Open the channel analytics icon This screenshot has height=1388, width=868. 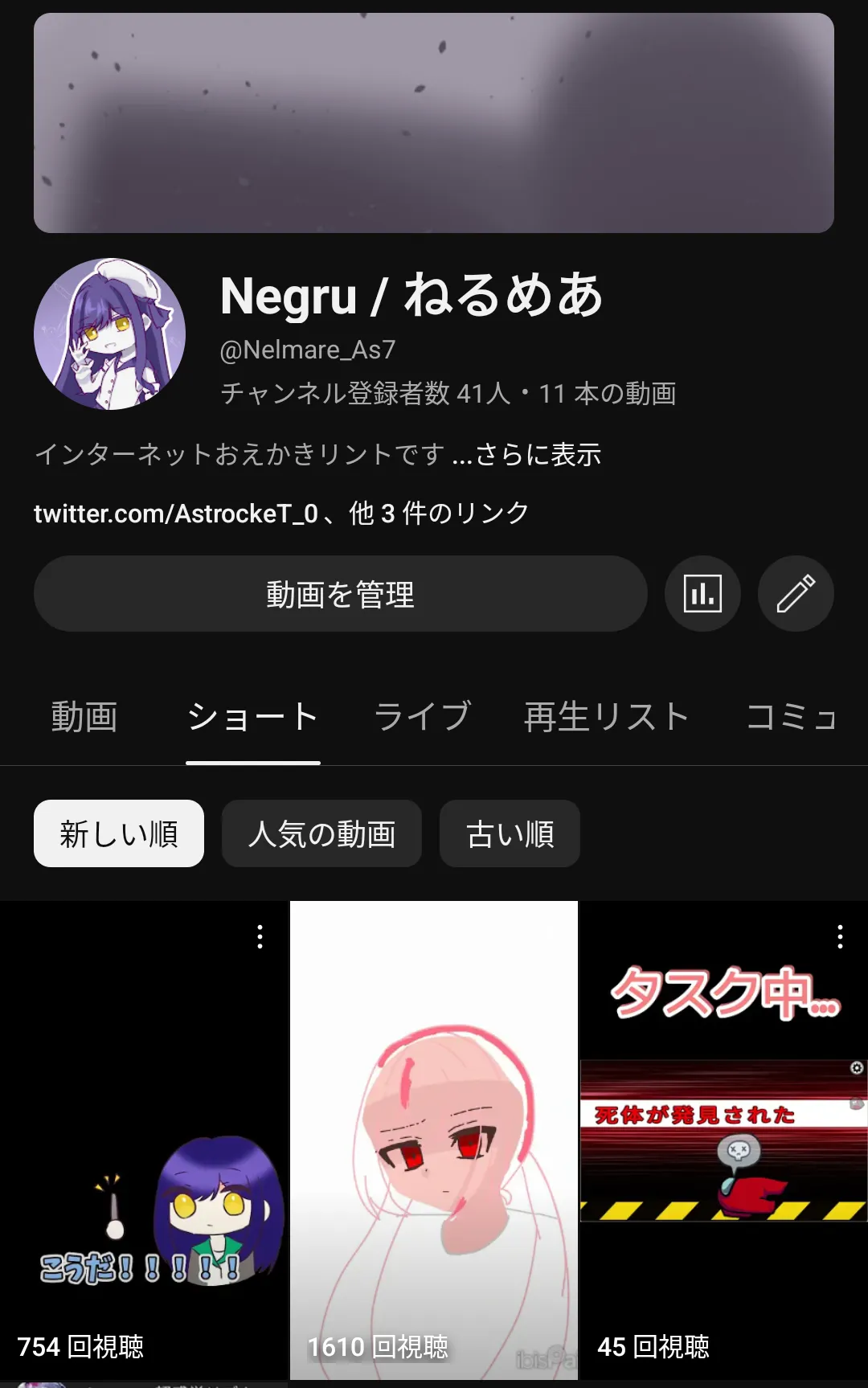702,594
